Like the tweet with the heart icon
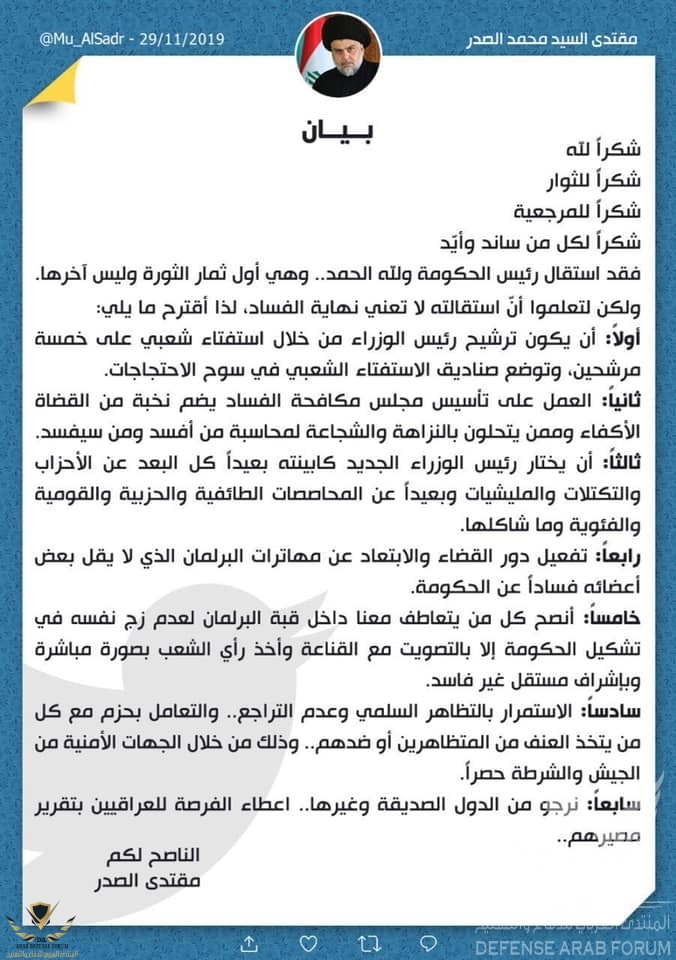 click(309, 943)
